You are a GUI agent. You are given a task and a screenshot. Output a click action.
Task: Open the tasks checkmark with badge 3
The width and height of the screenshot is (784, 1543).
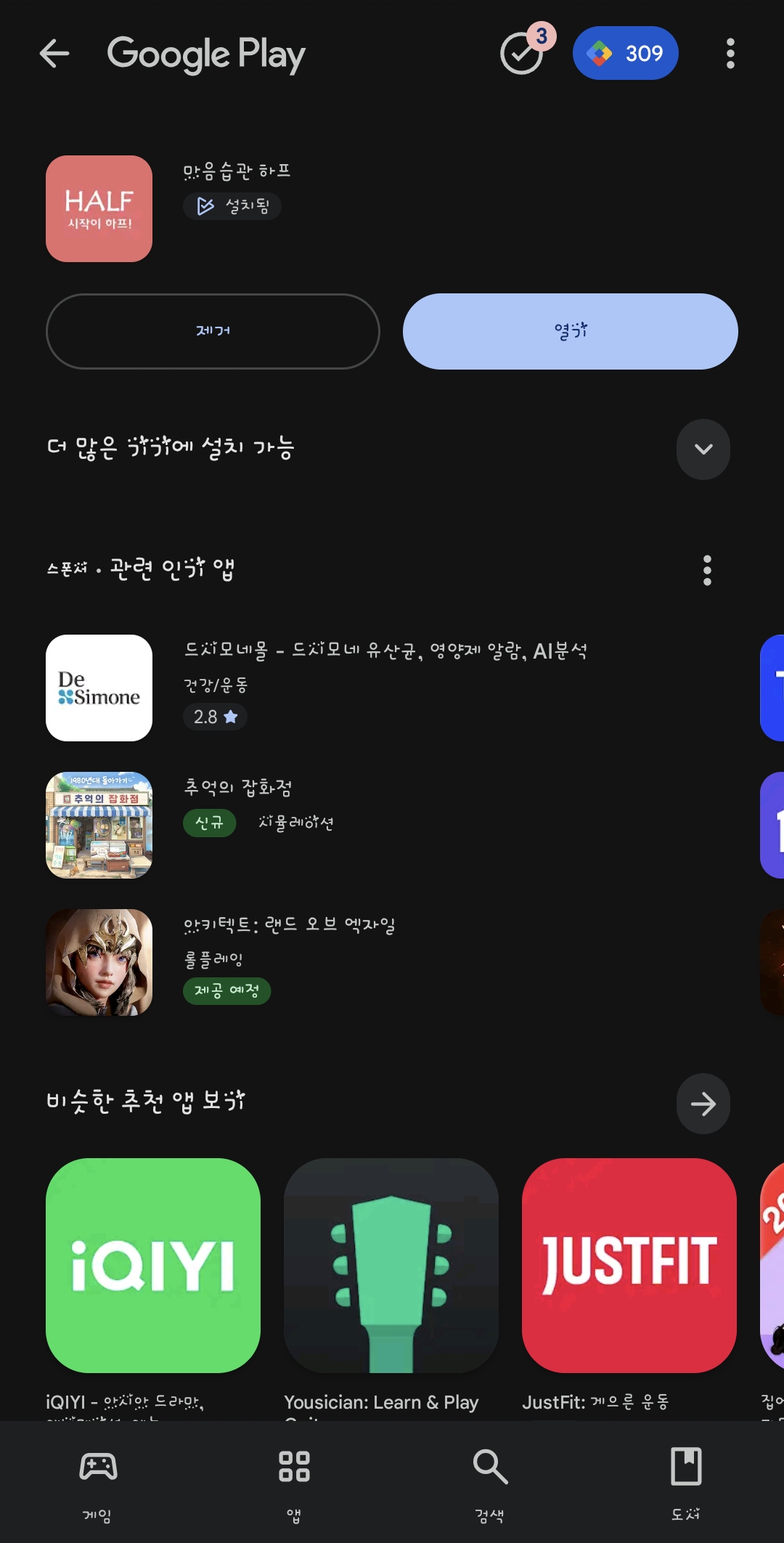[x=523, y=53]
